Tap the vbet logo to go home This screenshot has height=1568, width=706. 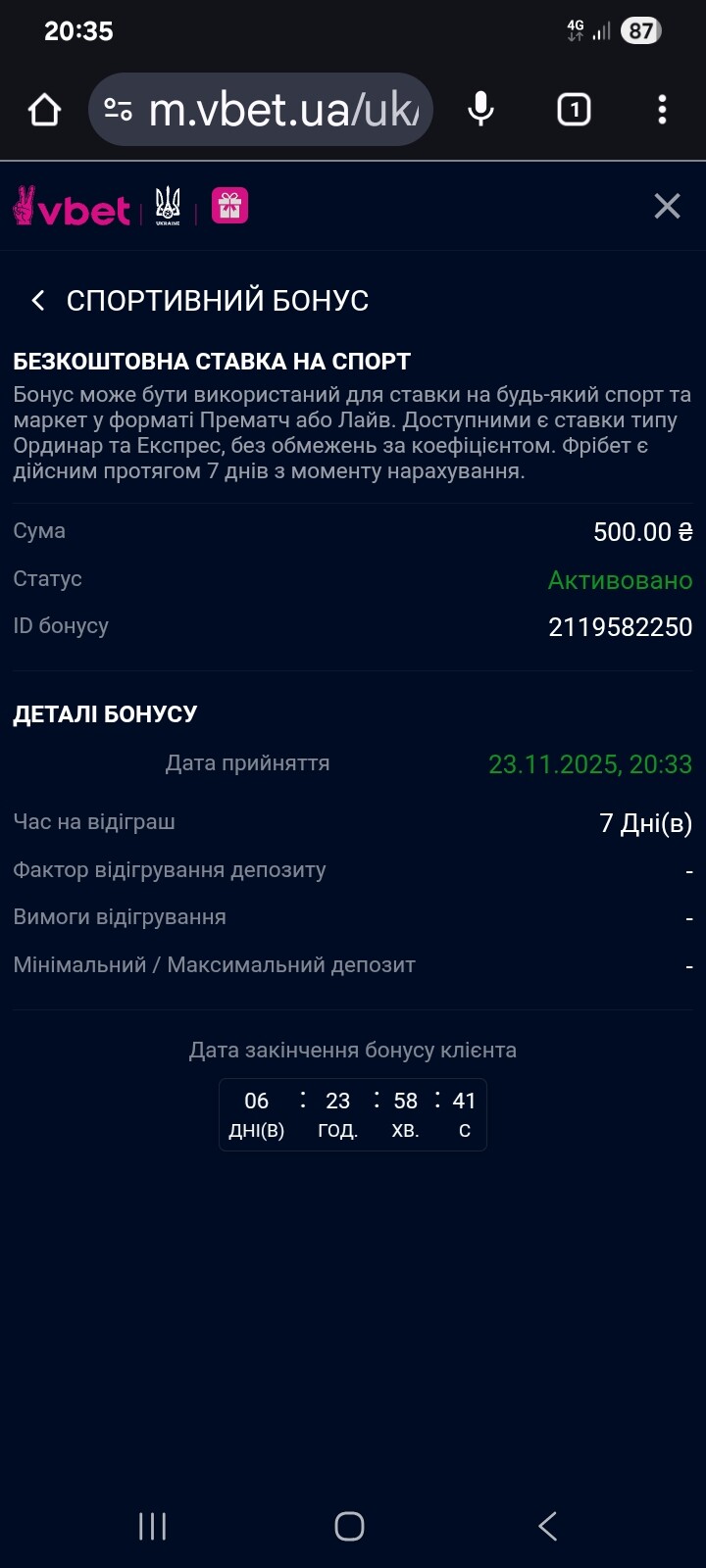(73, 207)
